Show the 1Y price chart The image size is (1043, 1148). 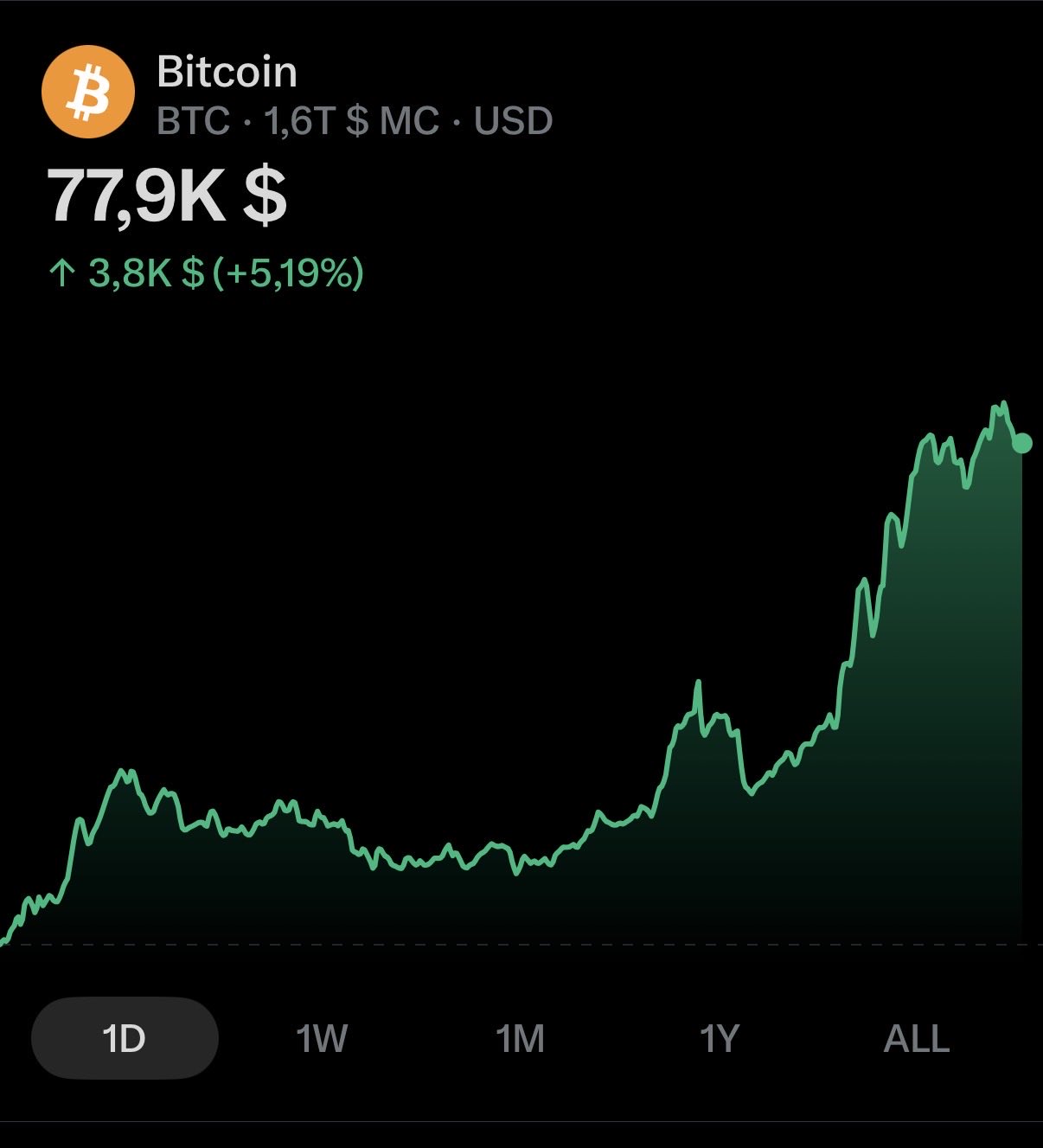tap(719, 1037)
